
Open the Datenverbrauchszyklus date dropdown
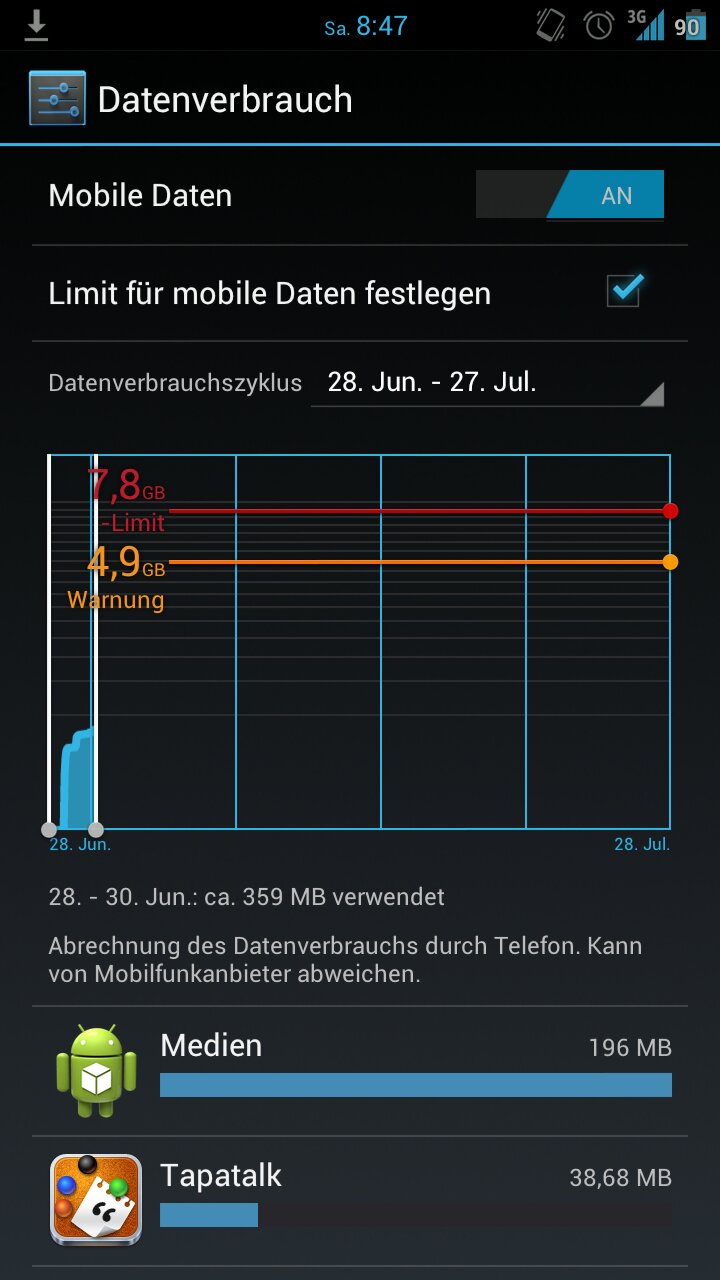pos(487,382)
